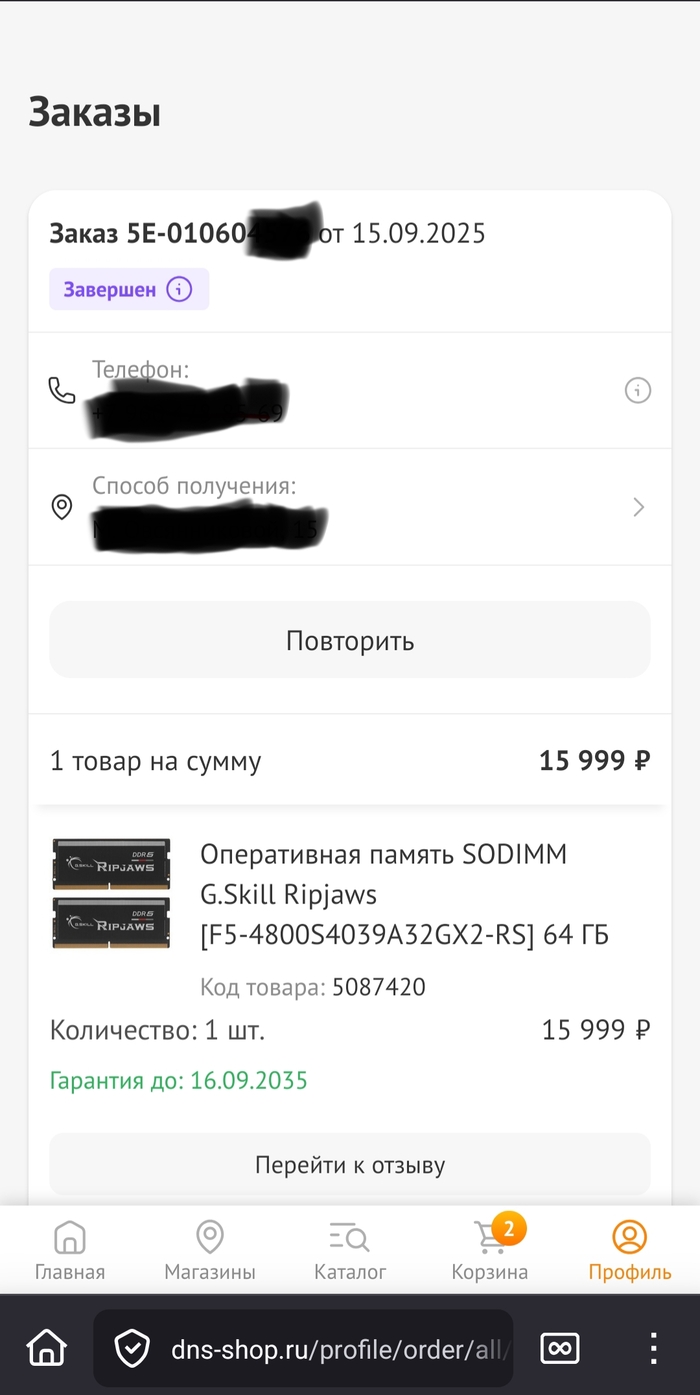Open the G.Skill Ripjaws product image
The image size is (700, 1395).
pyautogui.click(x=111, y=893)
